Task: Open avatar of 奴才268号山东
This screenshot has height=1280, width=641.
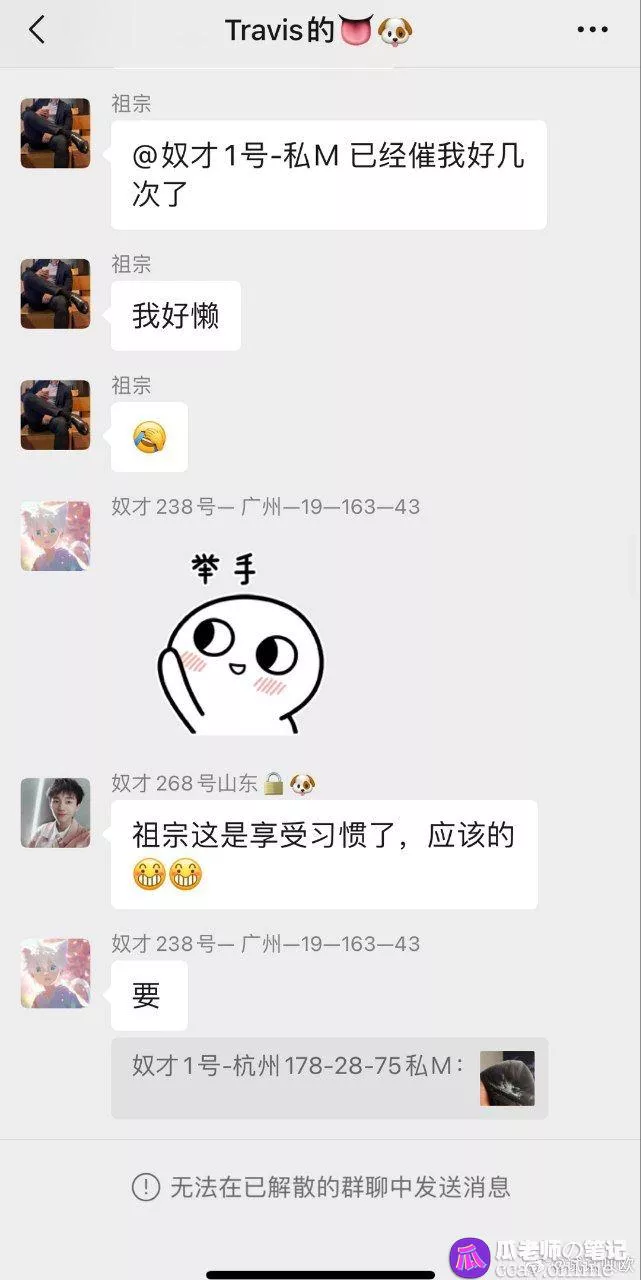Action: click(56, 813)
